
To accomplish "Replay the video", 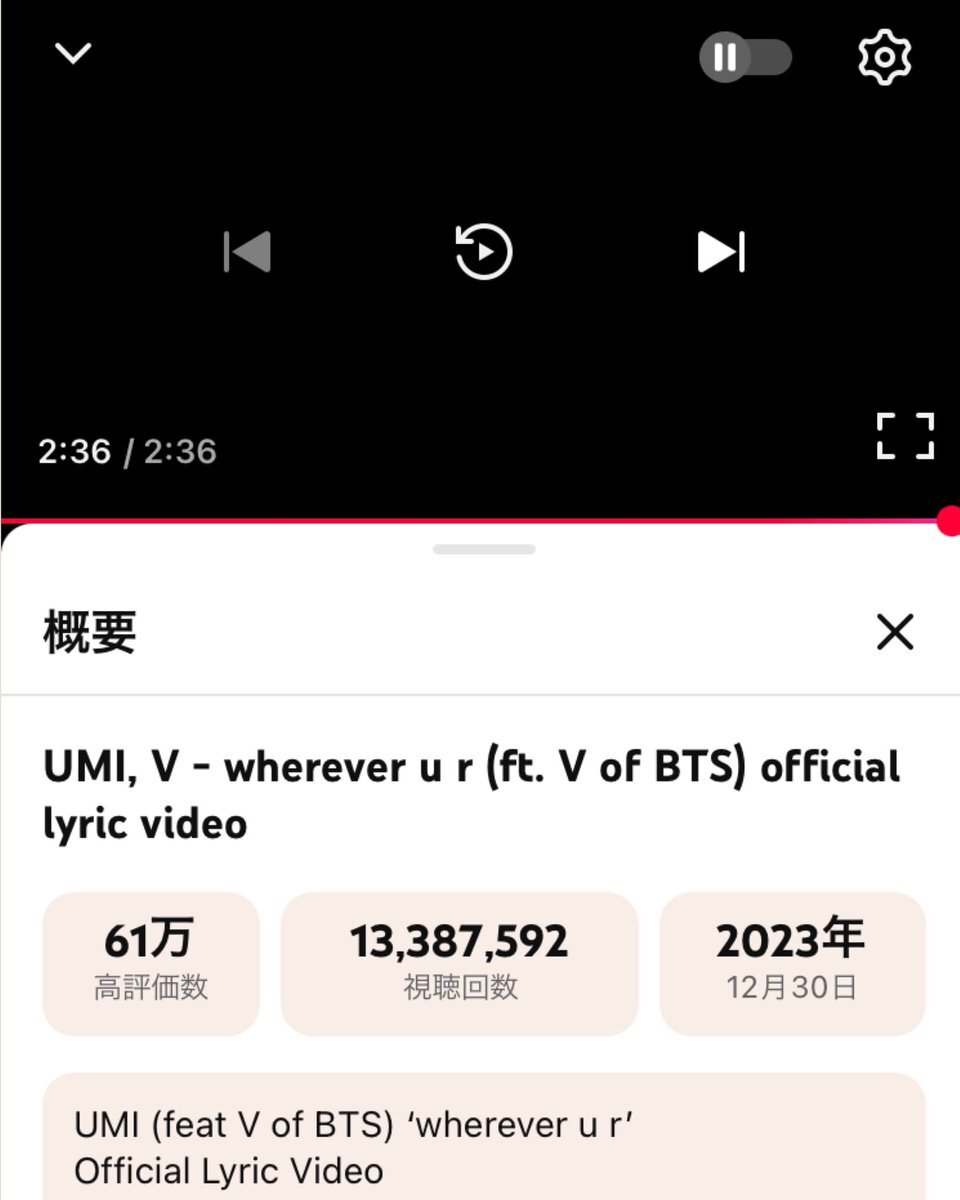I will [484, 251].
